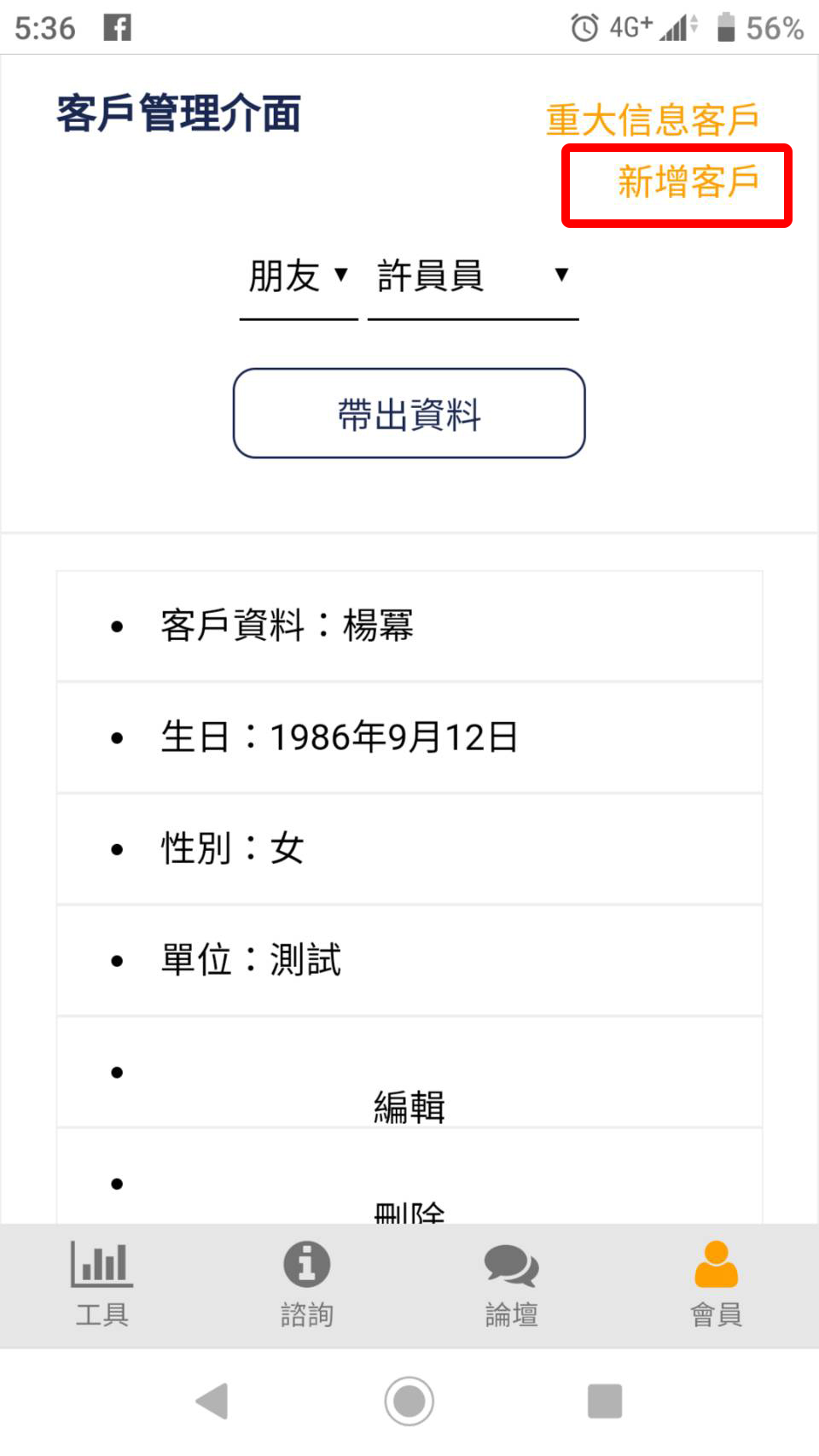Expand the 朋友 category dropdown
This screenshot has width=819, height=1456.
(x=299, y=277)
